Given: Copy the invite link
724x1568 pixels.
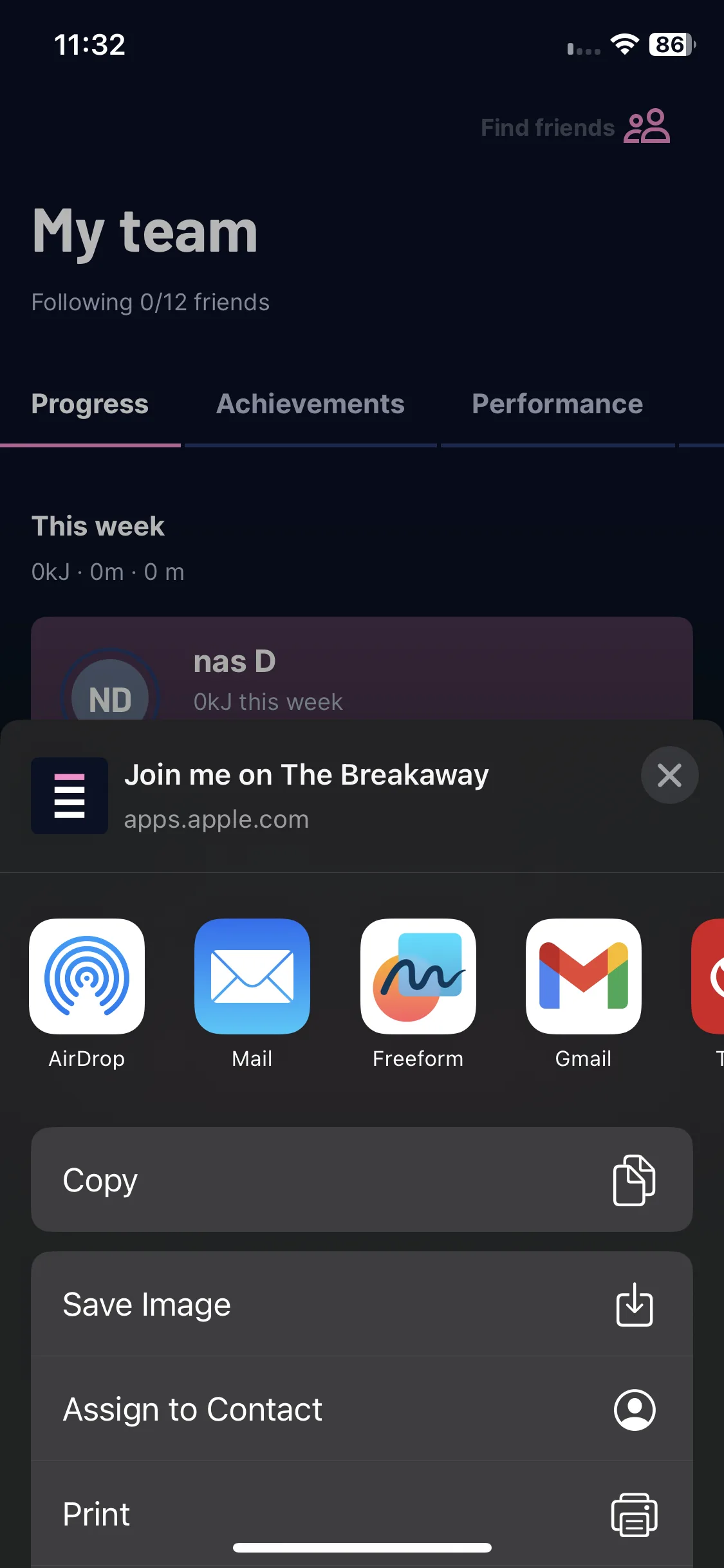Looking at the screenshot, I should (362, 1179).
